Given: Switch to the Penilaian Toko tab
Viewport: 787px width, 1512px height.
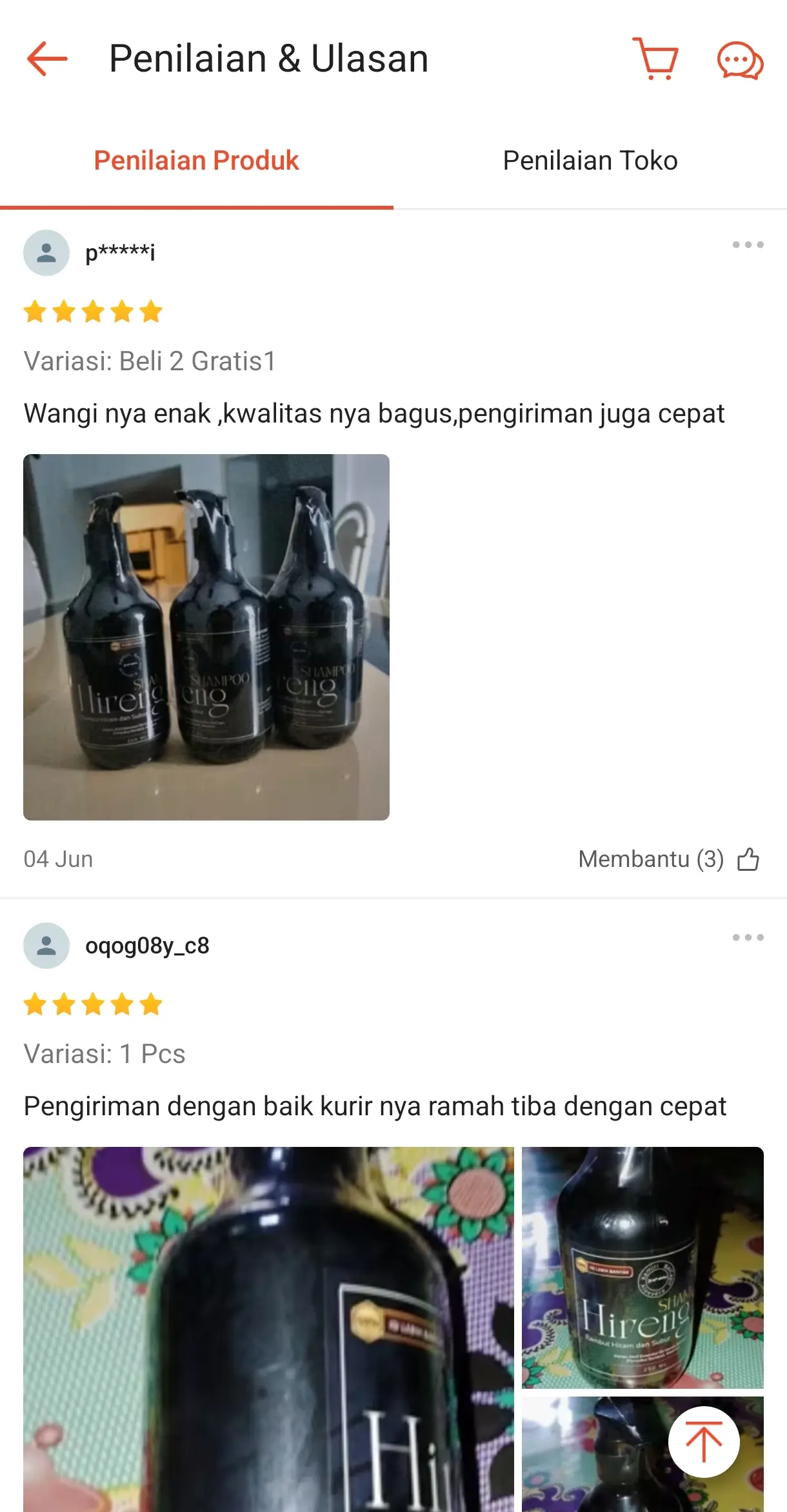Looking at the screenshot, I should pyautogui.click(x=590, y=161).
